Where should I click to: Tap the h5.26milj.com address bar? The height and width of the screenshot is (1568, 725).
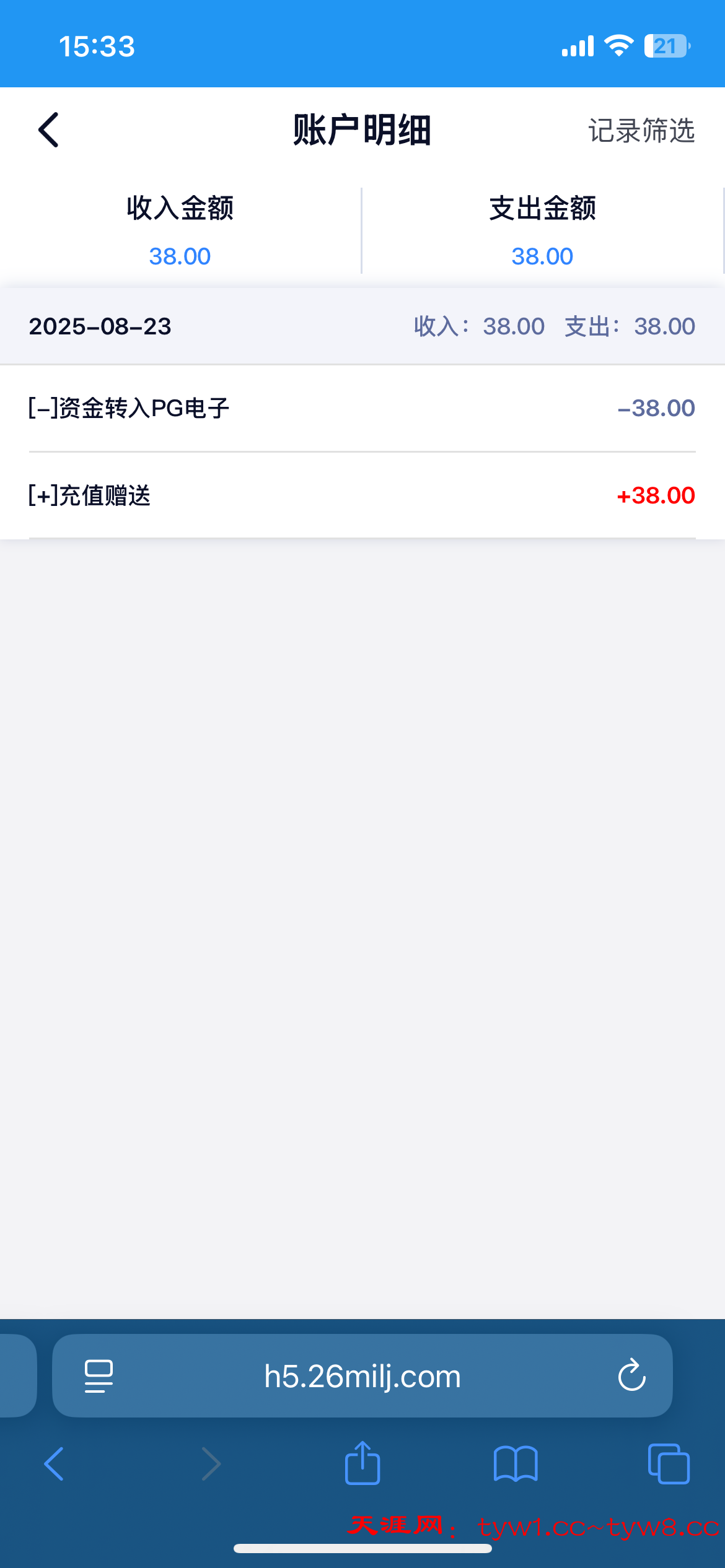click(x=362, y=1376)
